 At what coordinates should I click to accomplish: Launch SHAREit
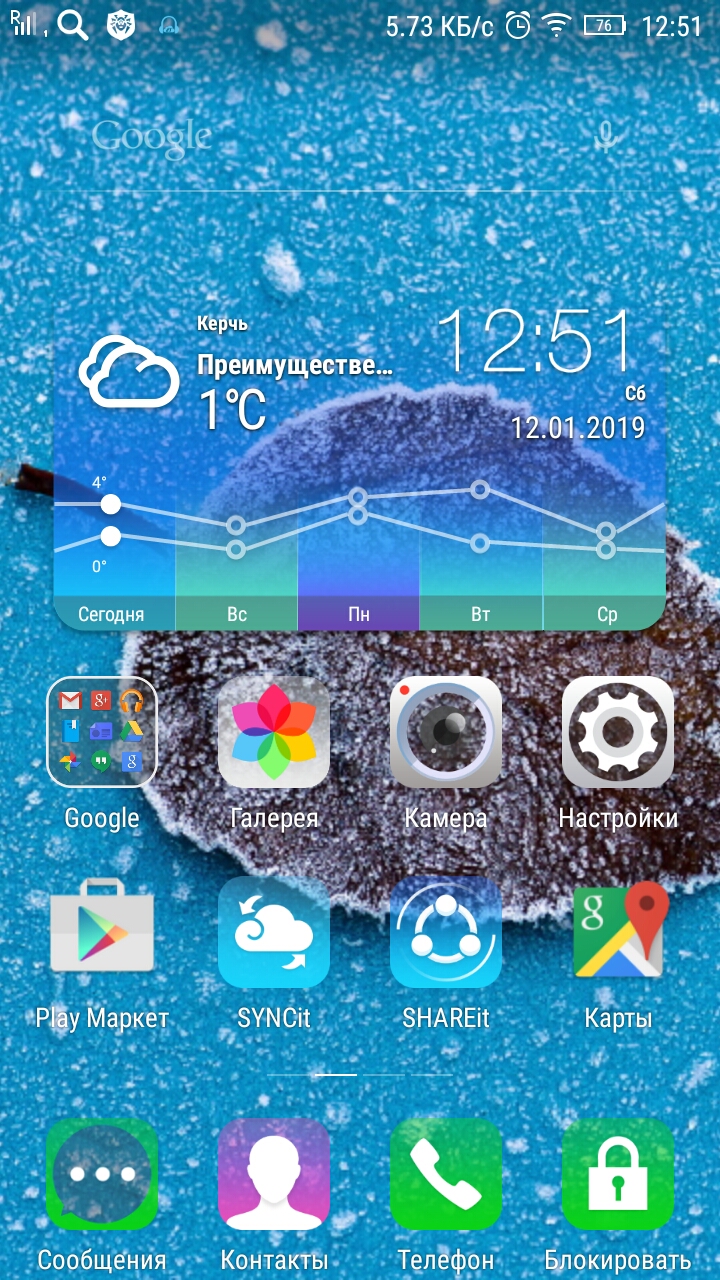(445, 931)
